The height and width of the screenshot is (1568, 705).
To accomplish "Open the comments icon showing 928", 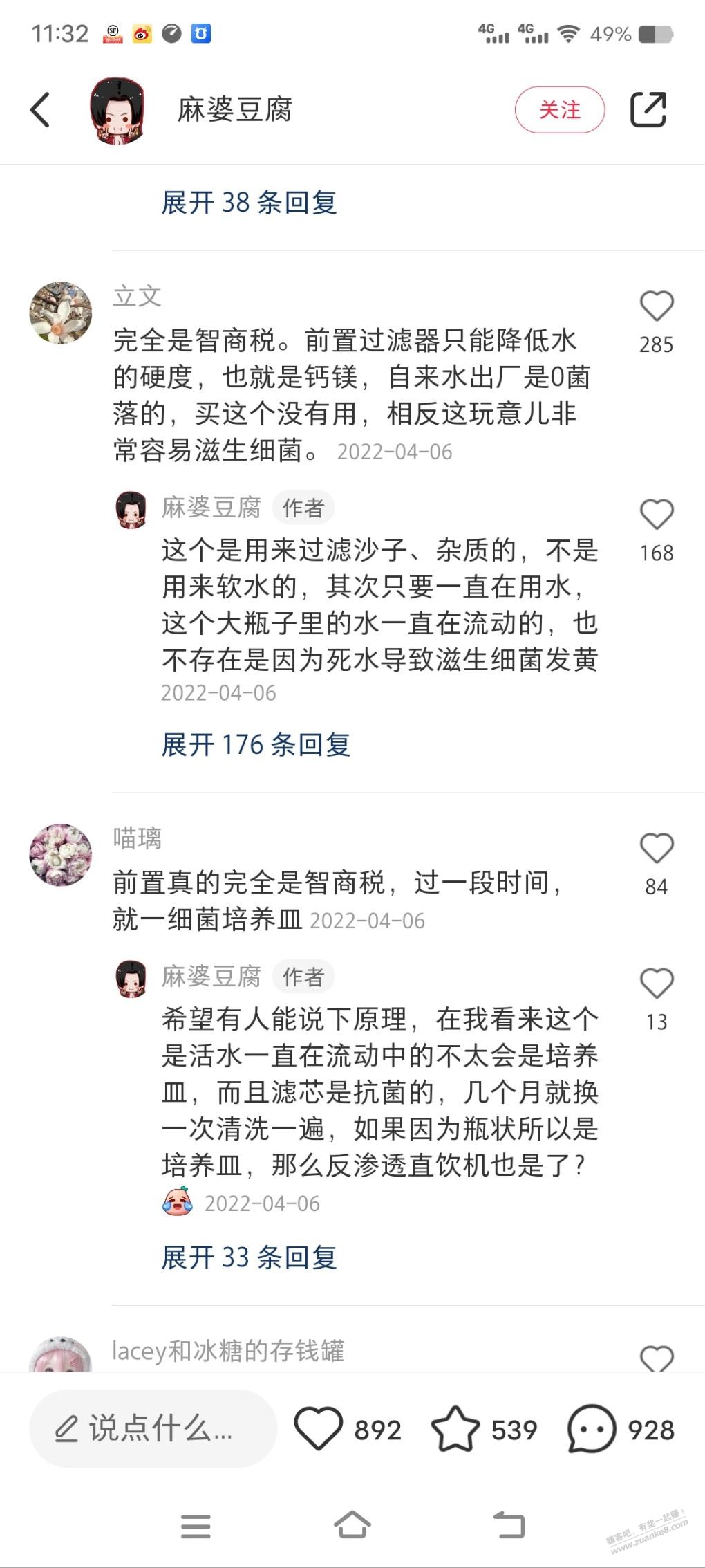I will click(x=591, y=1429).
